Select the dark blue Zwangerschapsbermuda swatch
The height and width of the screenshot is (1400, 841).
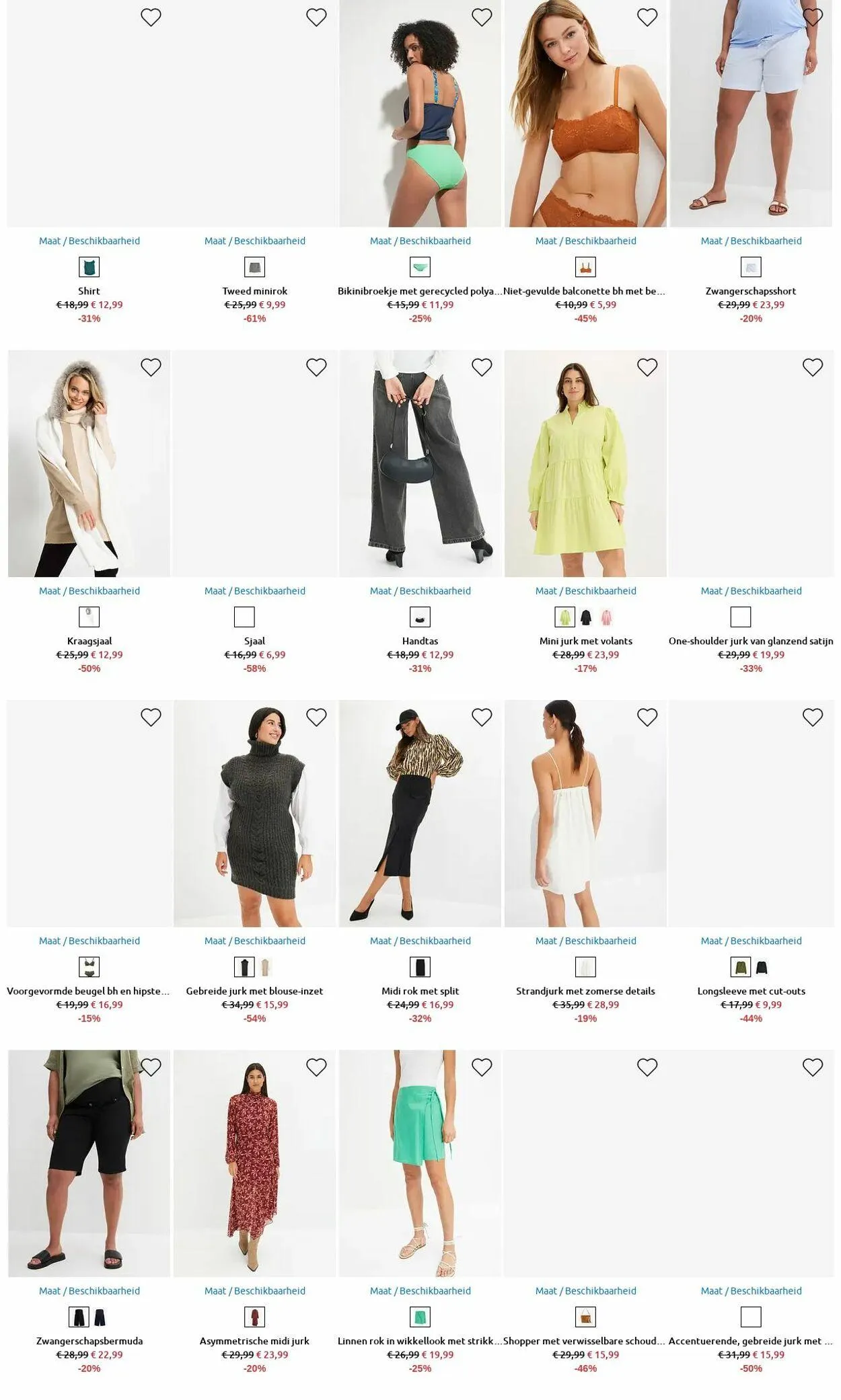(100, 1317)
